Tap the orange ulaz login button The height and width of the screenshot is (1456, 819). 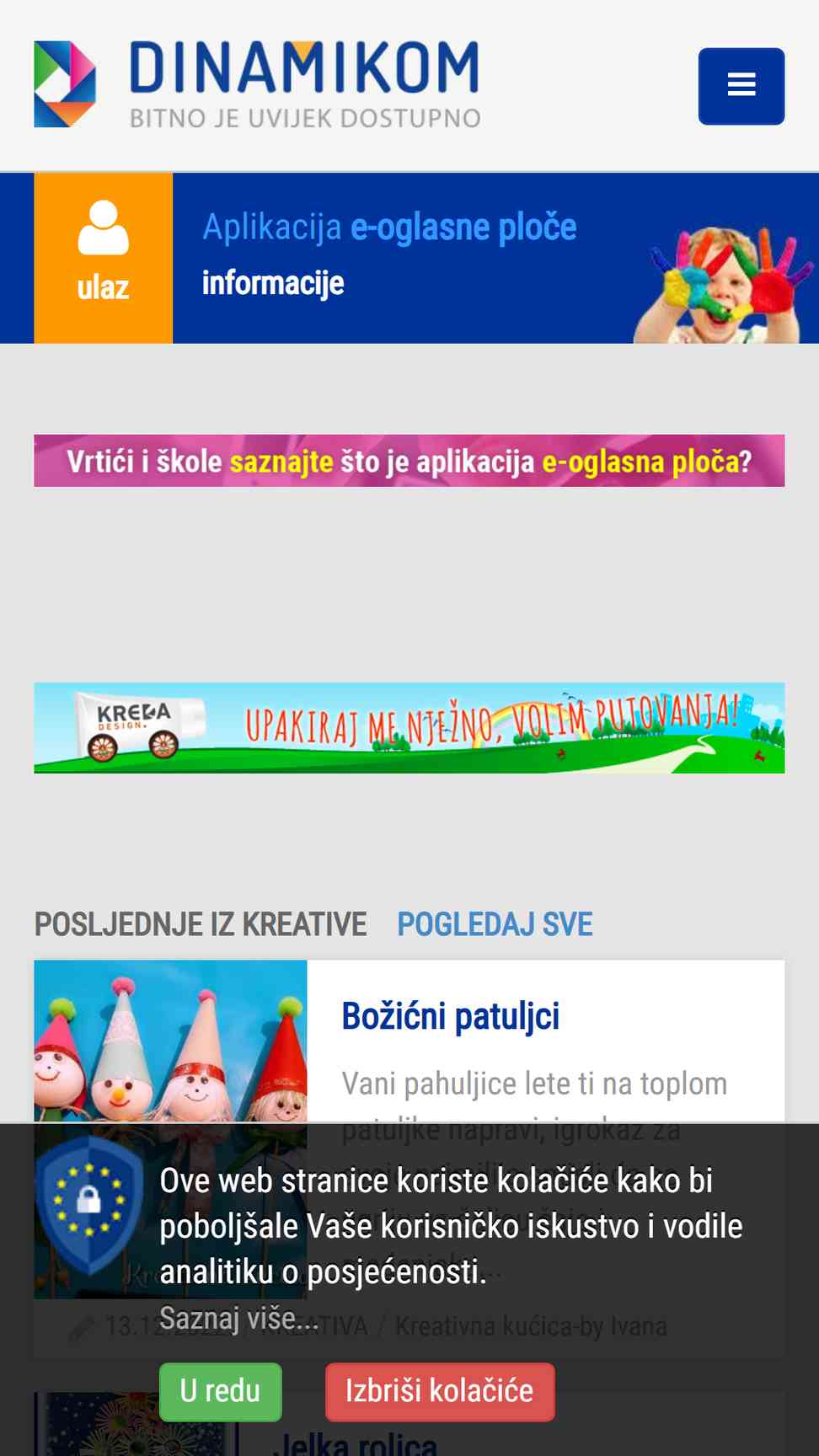click(x=104, y=258)
